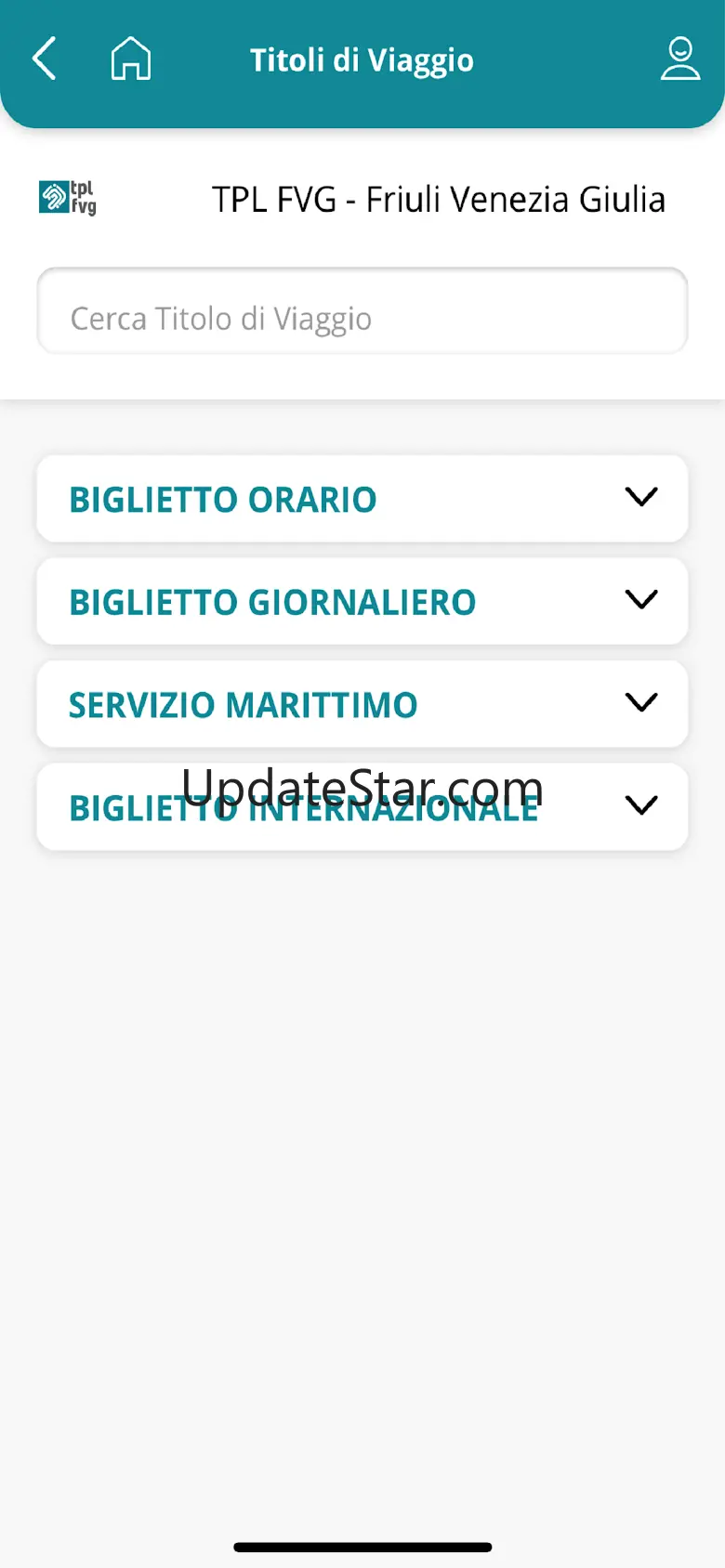The width and height of the screenshot is (725, 1568).
Task: Expand the Servizio Marittimo section
Action: 362,704
